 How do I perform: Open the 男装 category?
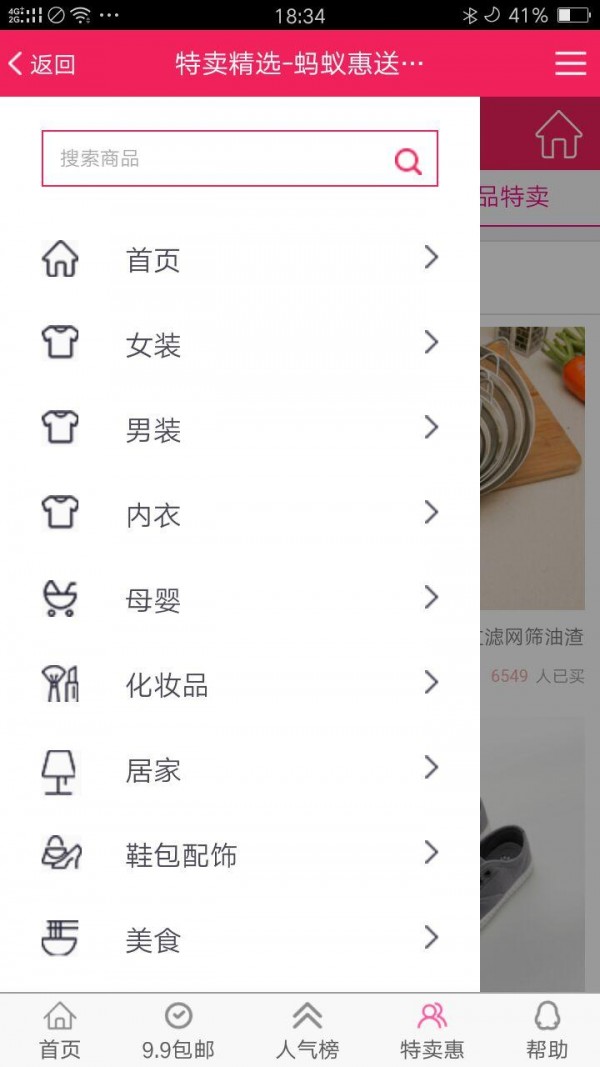pyautogui.click(x=240, y=430)
